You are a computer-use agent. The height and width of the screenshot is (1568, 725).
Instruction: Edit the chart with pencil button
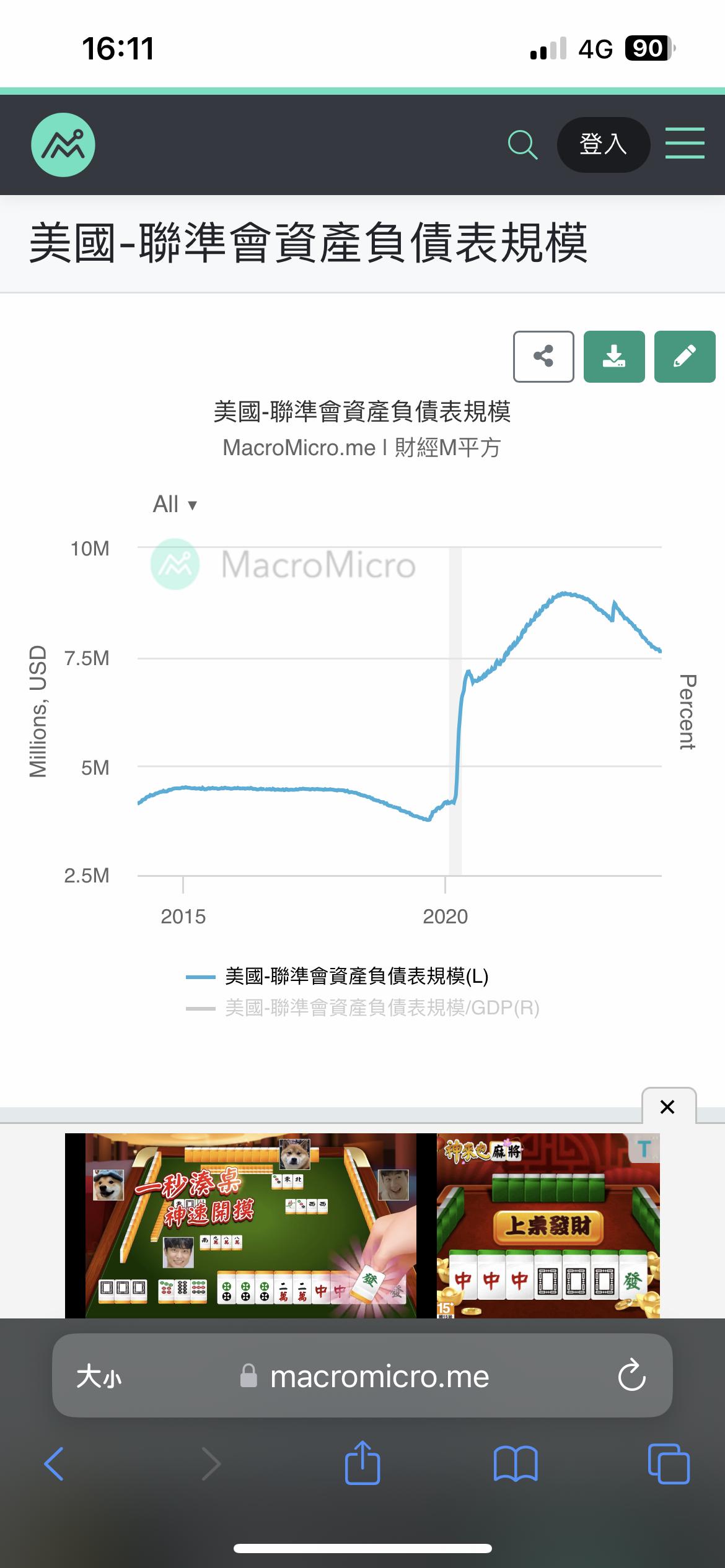pyautogui.click(x=685, y=356)
